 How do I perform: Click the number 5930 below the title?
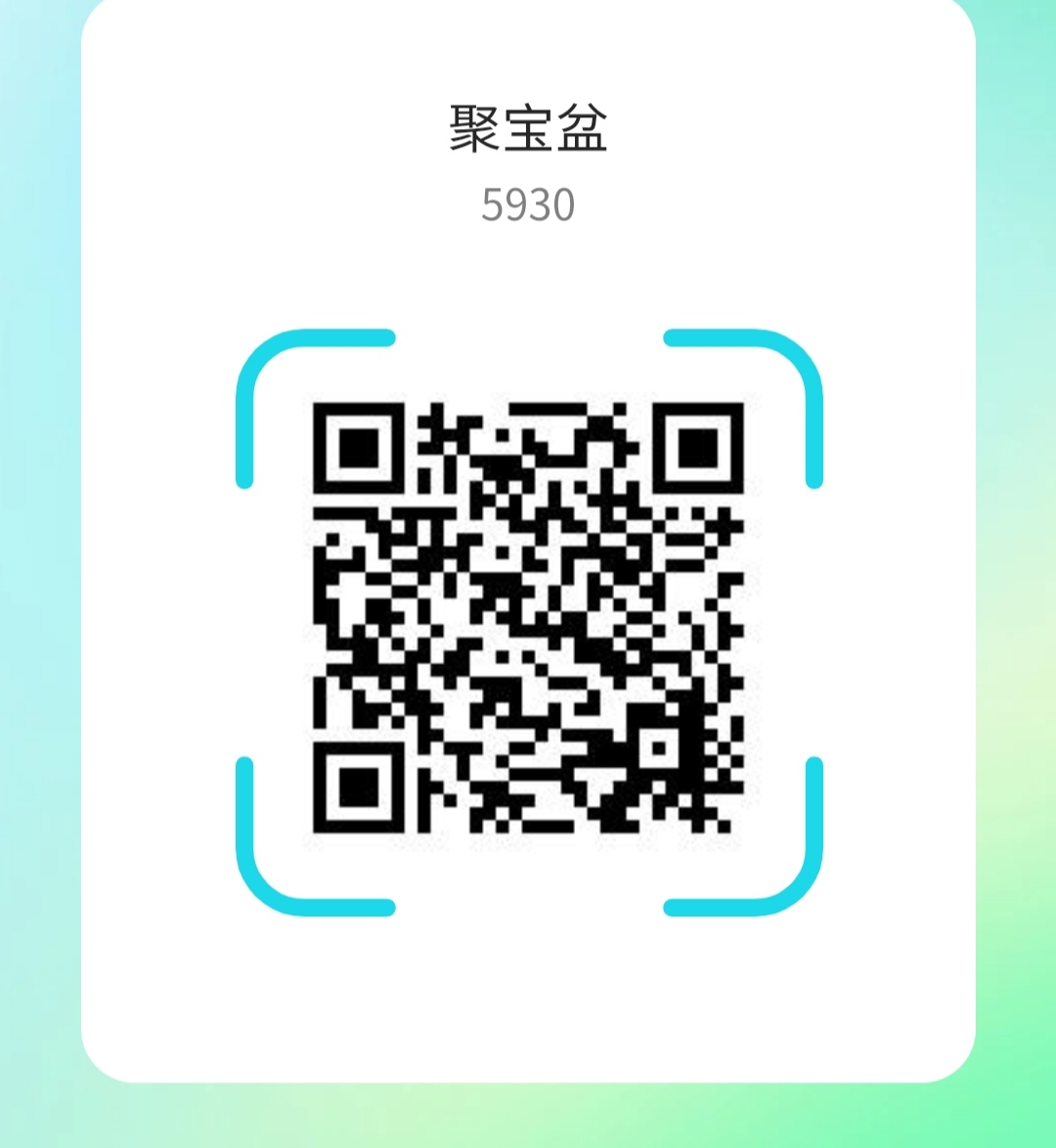(528, 202)
